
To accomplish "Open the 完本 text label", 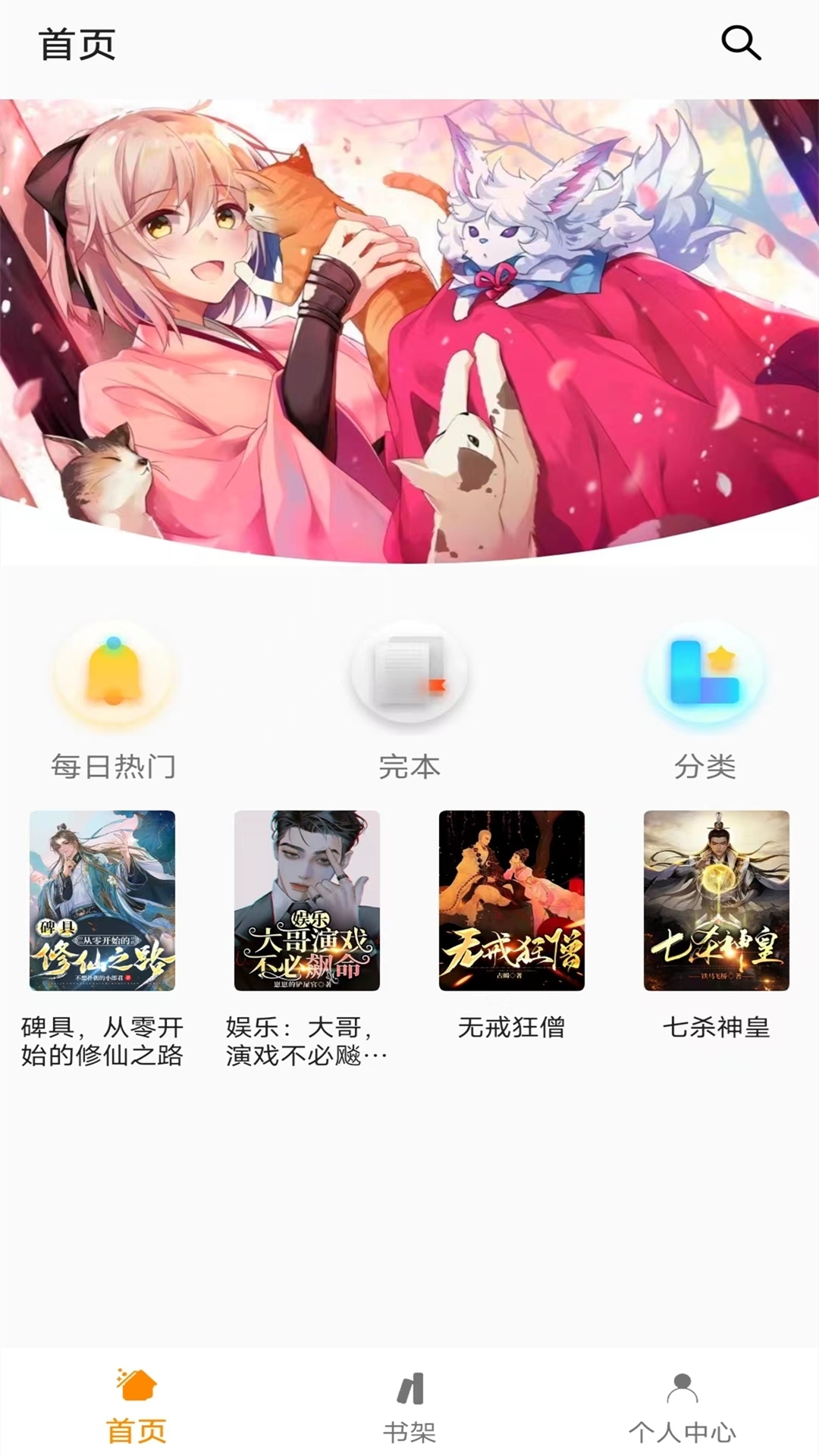I will tap(409, 767).
